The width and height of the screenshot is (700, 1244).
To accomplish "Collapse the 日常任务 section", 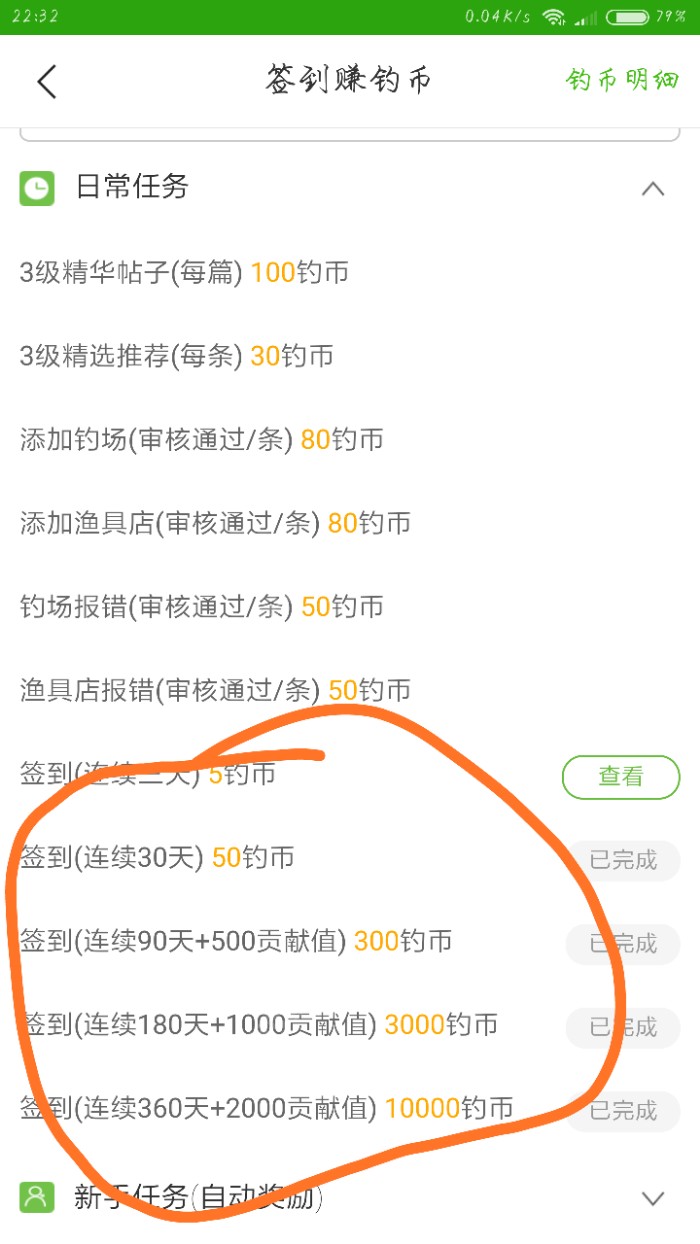I will (652, 188).
